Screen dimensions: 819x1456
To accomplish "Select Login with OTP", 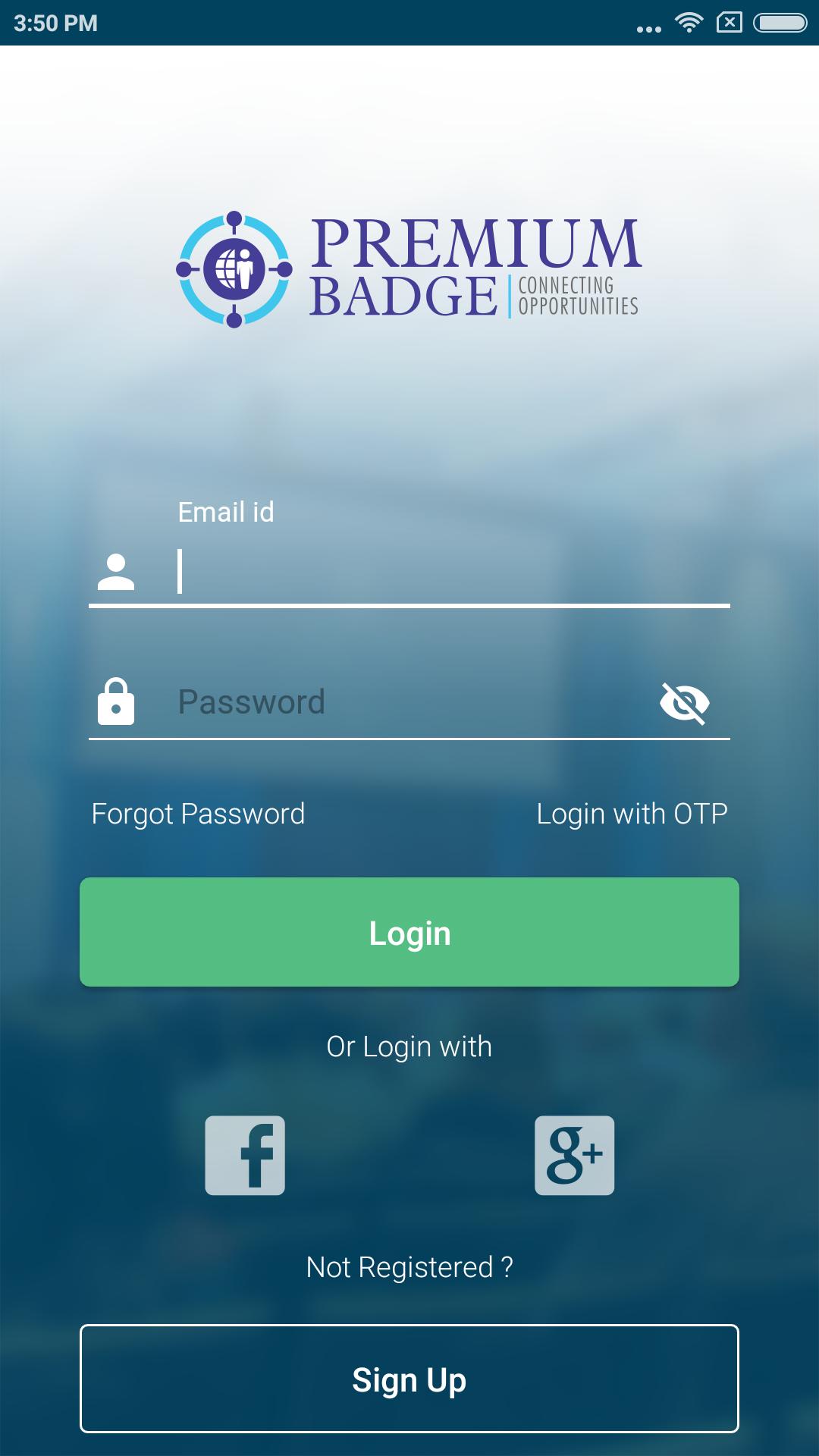I will (x=632, y=813).
